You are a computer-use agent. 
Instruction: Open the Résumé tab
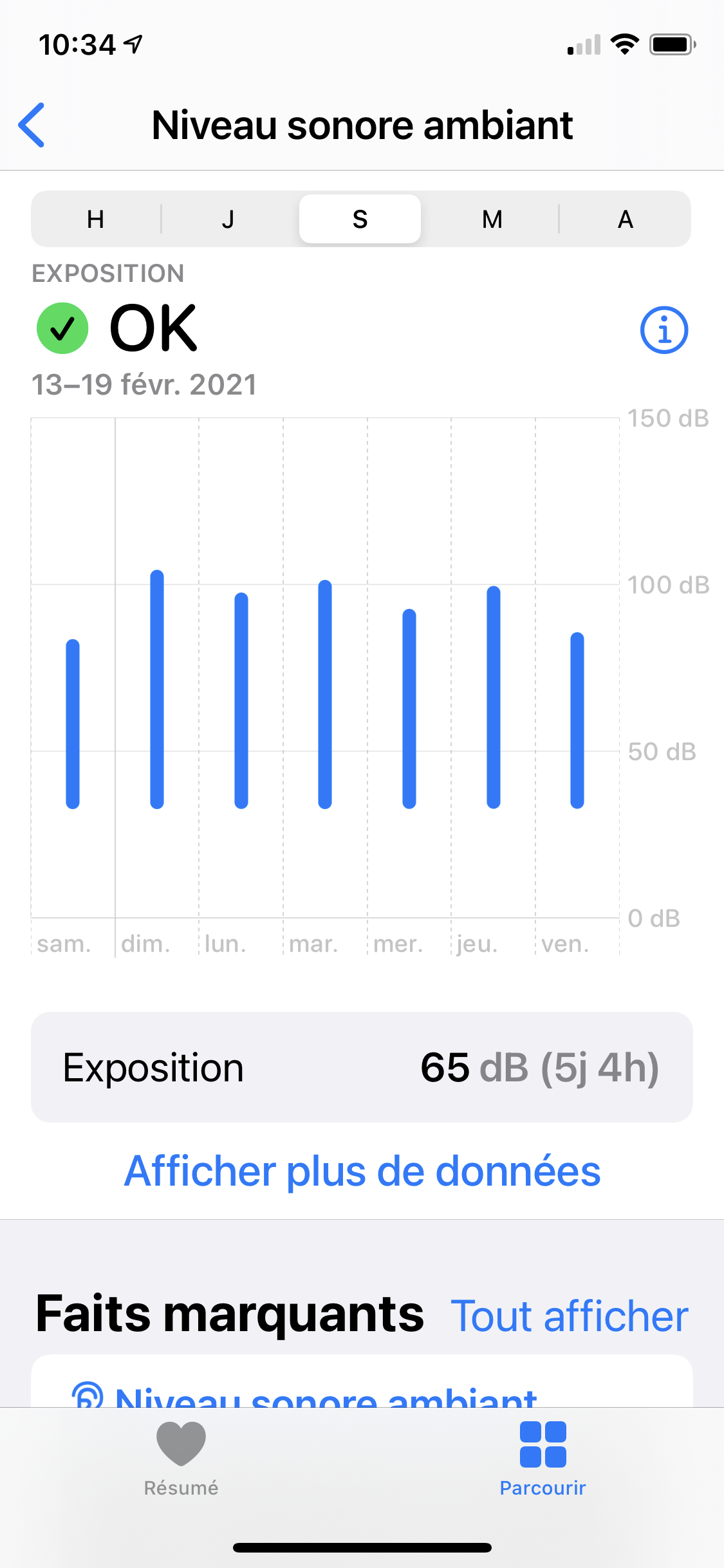tap(181, 1459)
